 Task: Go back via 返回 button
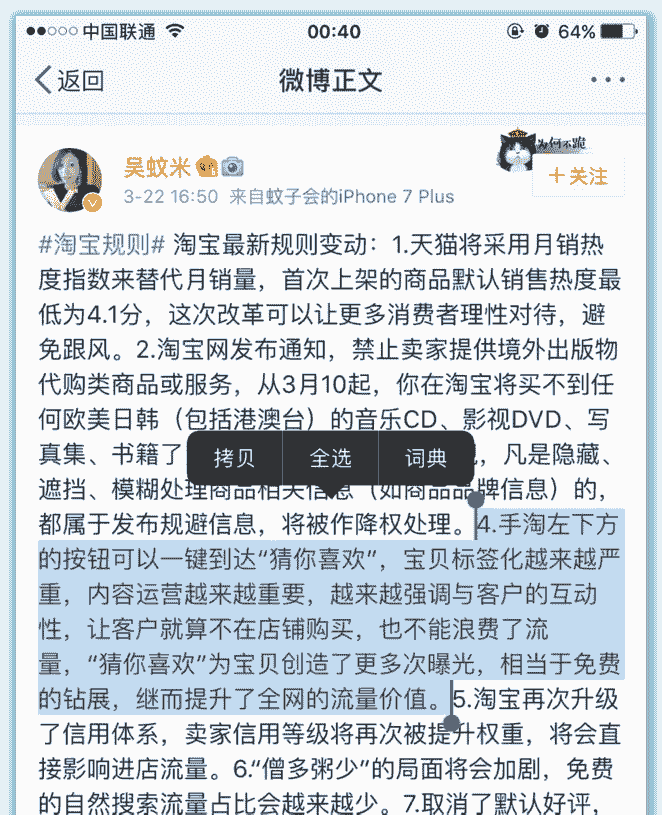(68, 81)
